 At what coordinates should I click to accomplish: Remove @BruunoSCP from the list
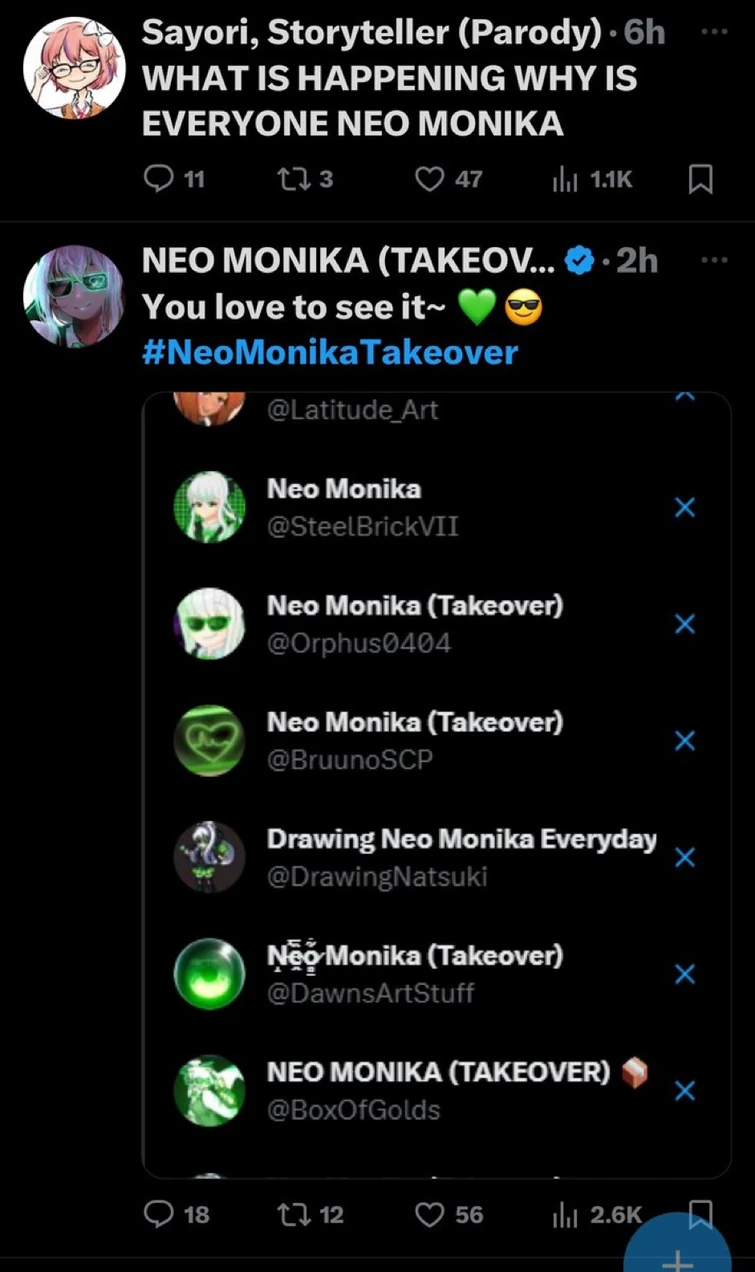[684, 741]
